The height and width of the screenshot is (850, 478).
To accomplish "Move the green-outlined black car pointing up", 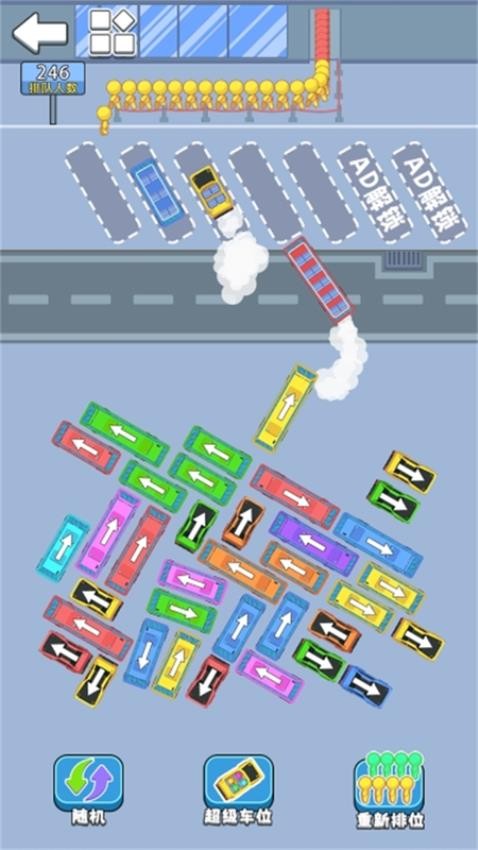I will click(x=197, y=526).
